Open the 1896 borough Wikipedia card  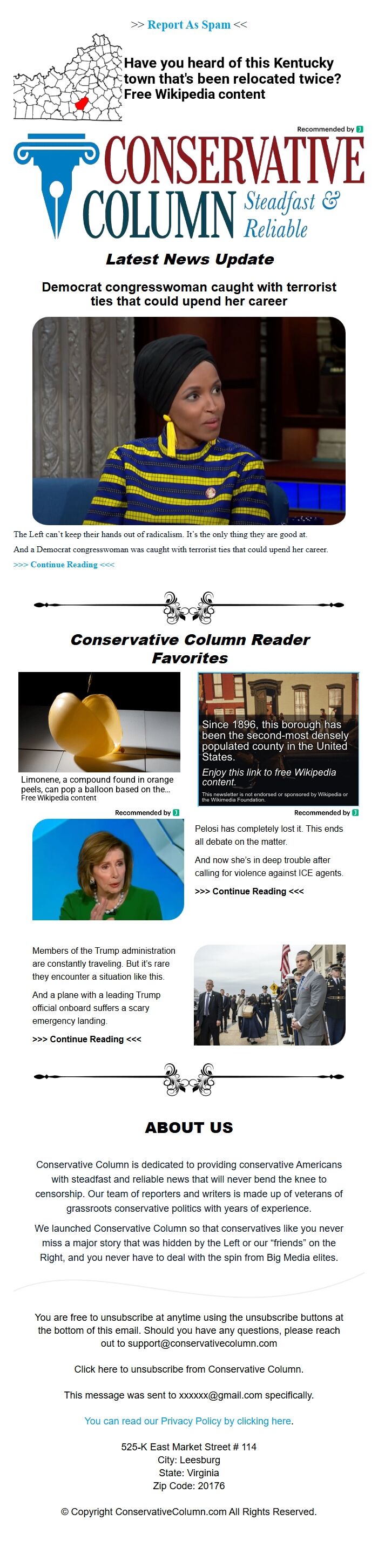(x=278, y=739)
